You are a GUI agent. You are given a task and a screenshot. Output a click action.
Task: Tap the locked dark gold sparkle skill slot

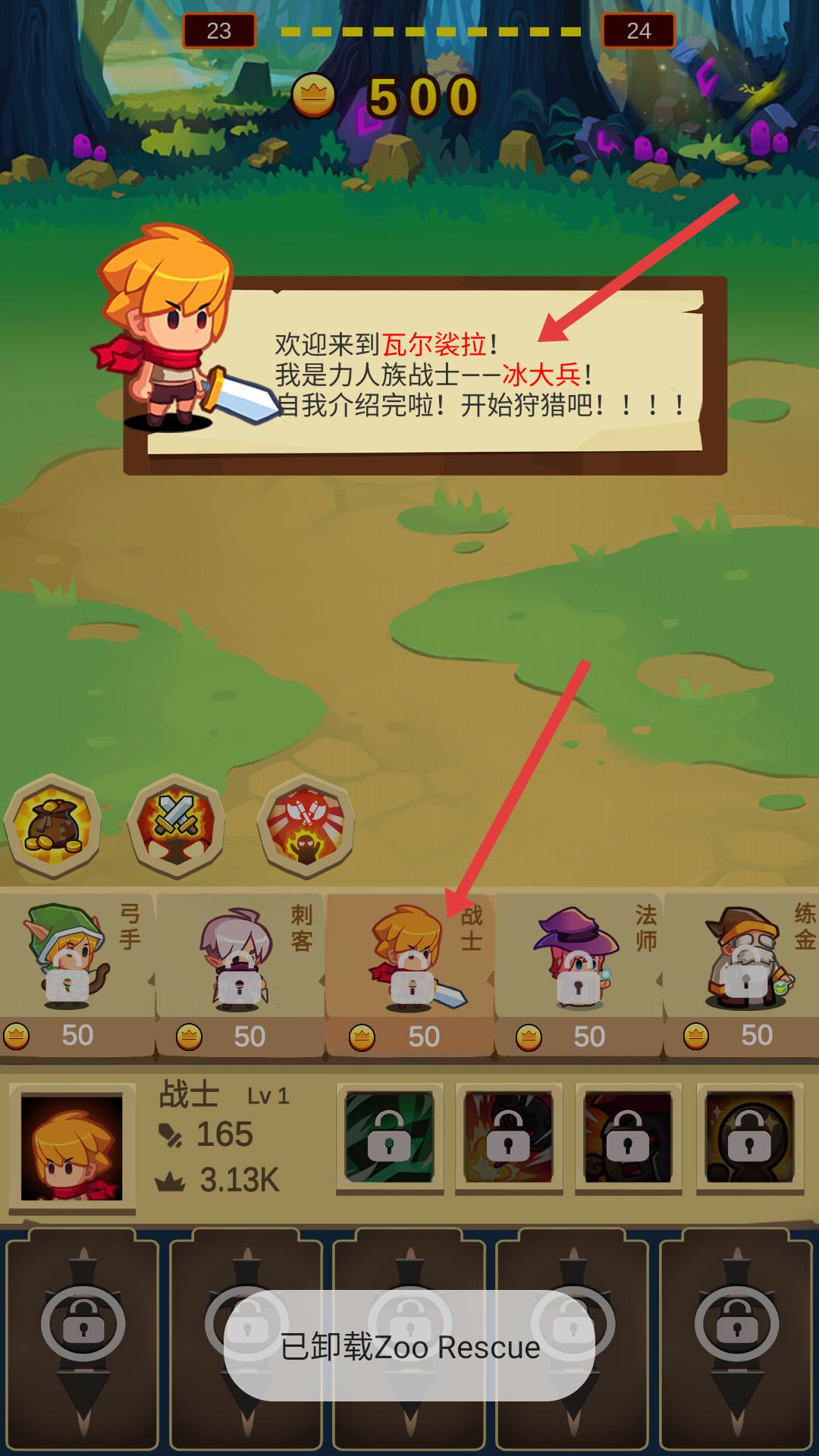pos(749,1137)
